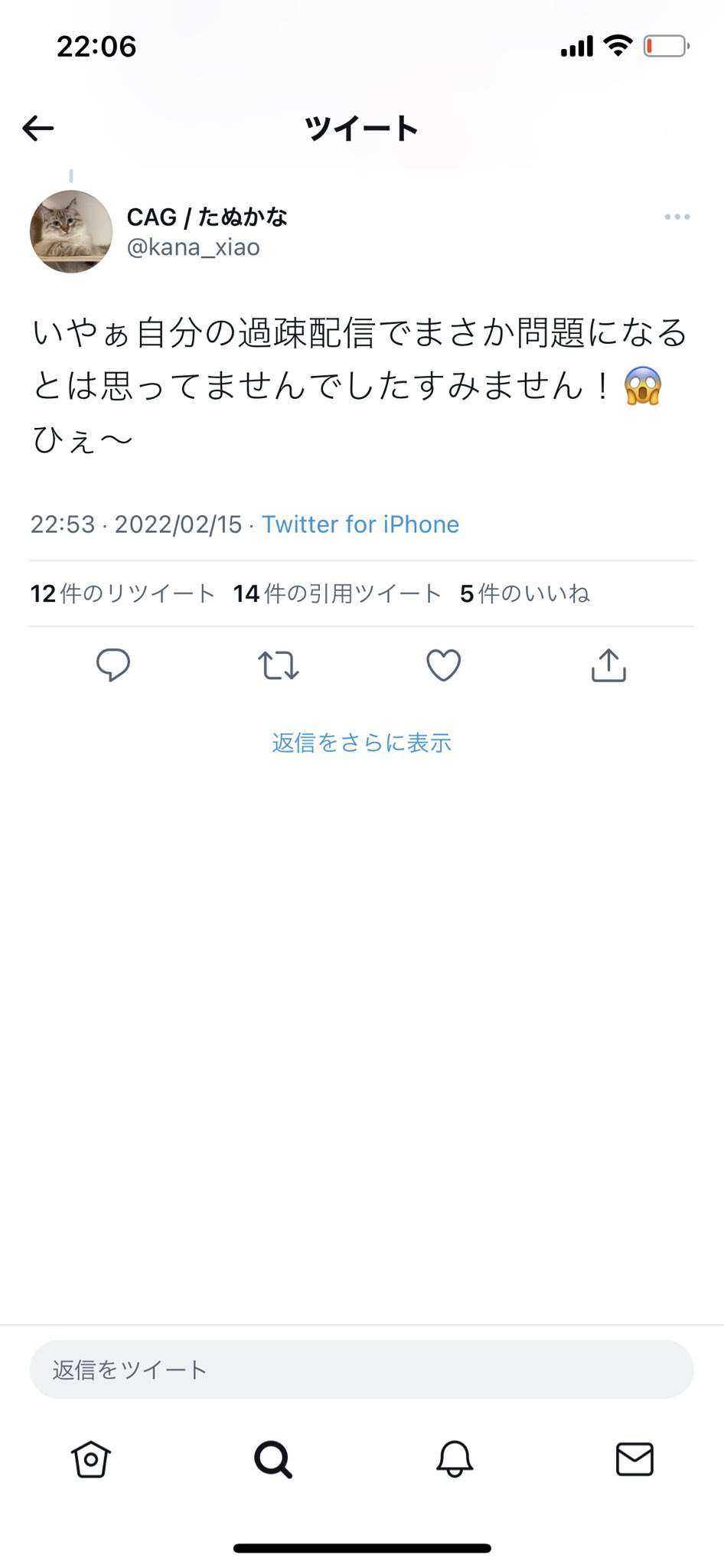The height and width of the screenshot is (1568, 724).
Task: Navigate back with the arrow
Action: (x=37, y=127)
